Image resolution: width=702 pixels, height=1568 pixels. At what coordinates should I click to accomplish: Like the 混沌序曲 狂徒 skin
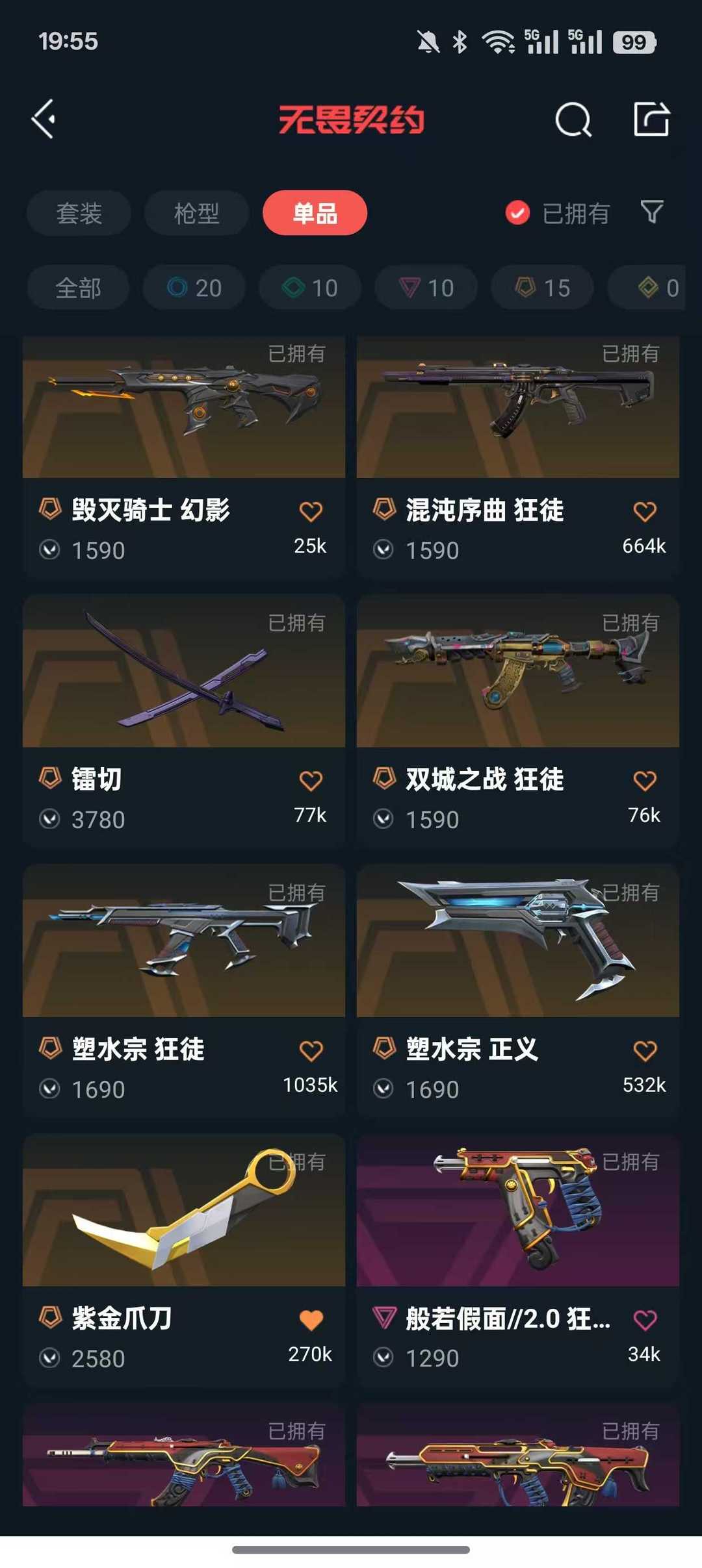pos(645,512)
